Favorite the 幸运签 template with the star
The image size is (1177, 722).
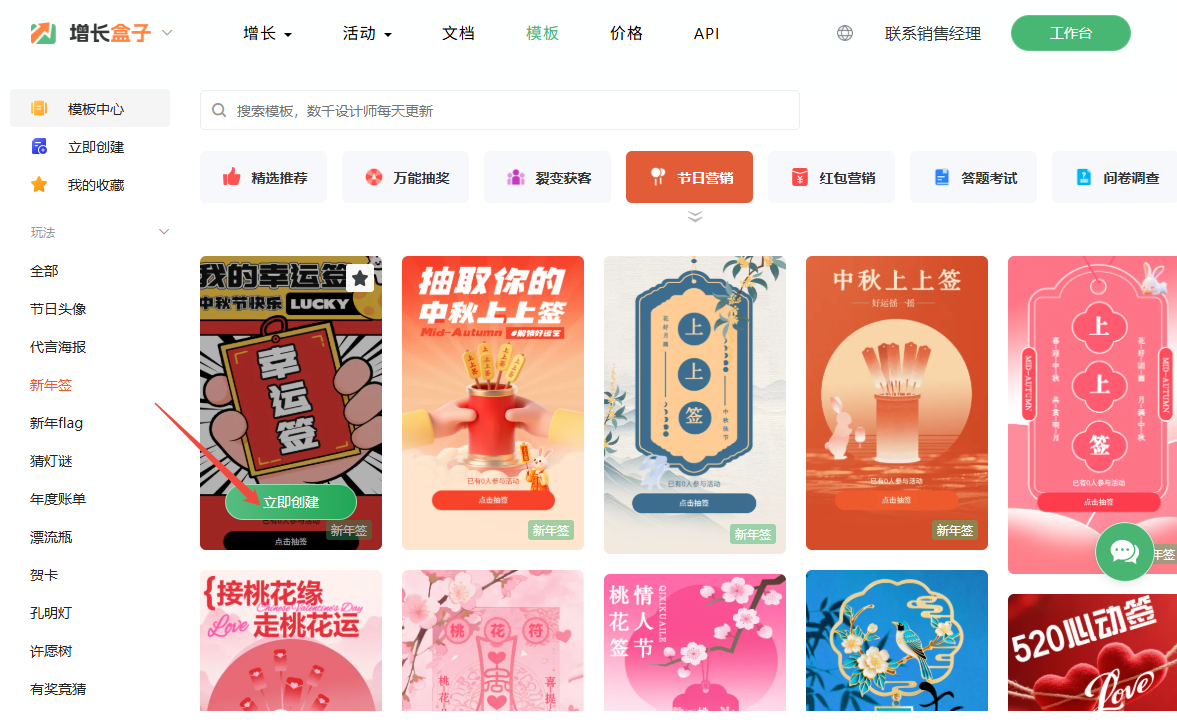360,278
